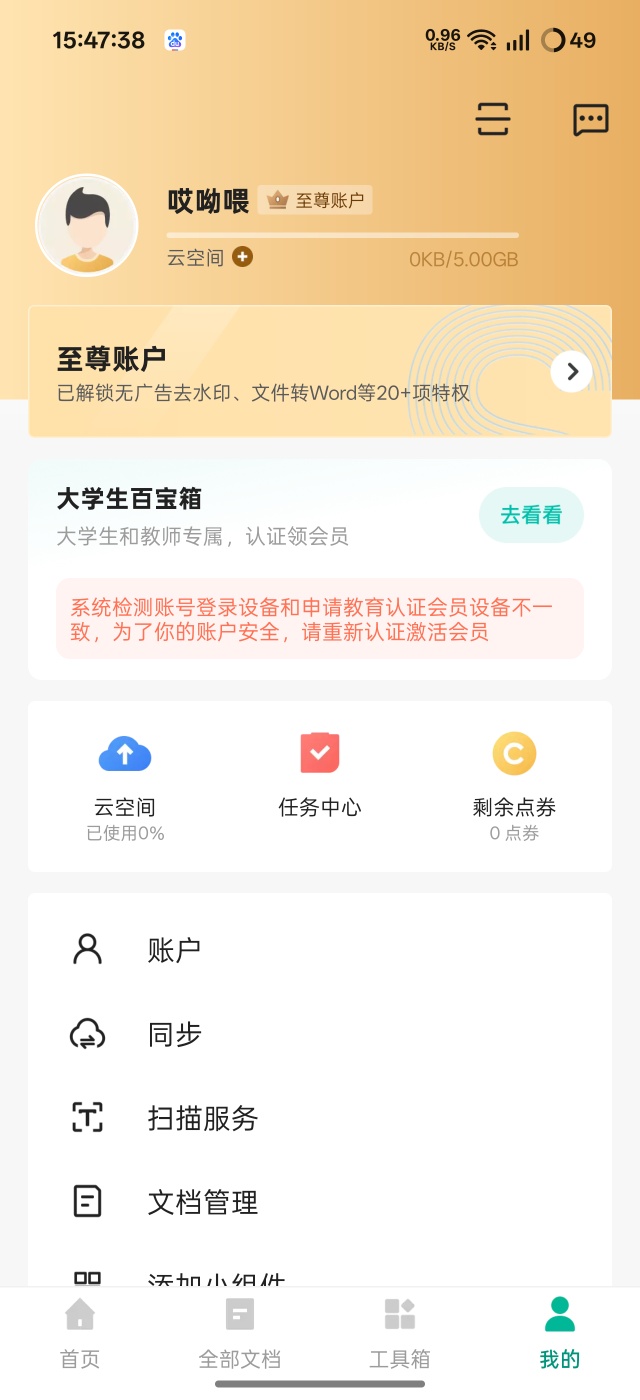Go to 文档管理
This screenshot has height=1400, width=640.
[x=320, y=1202]
